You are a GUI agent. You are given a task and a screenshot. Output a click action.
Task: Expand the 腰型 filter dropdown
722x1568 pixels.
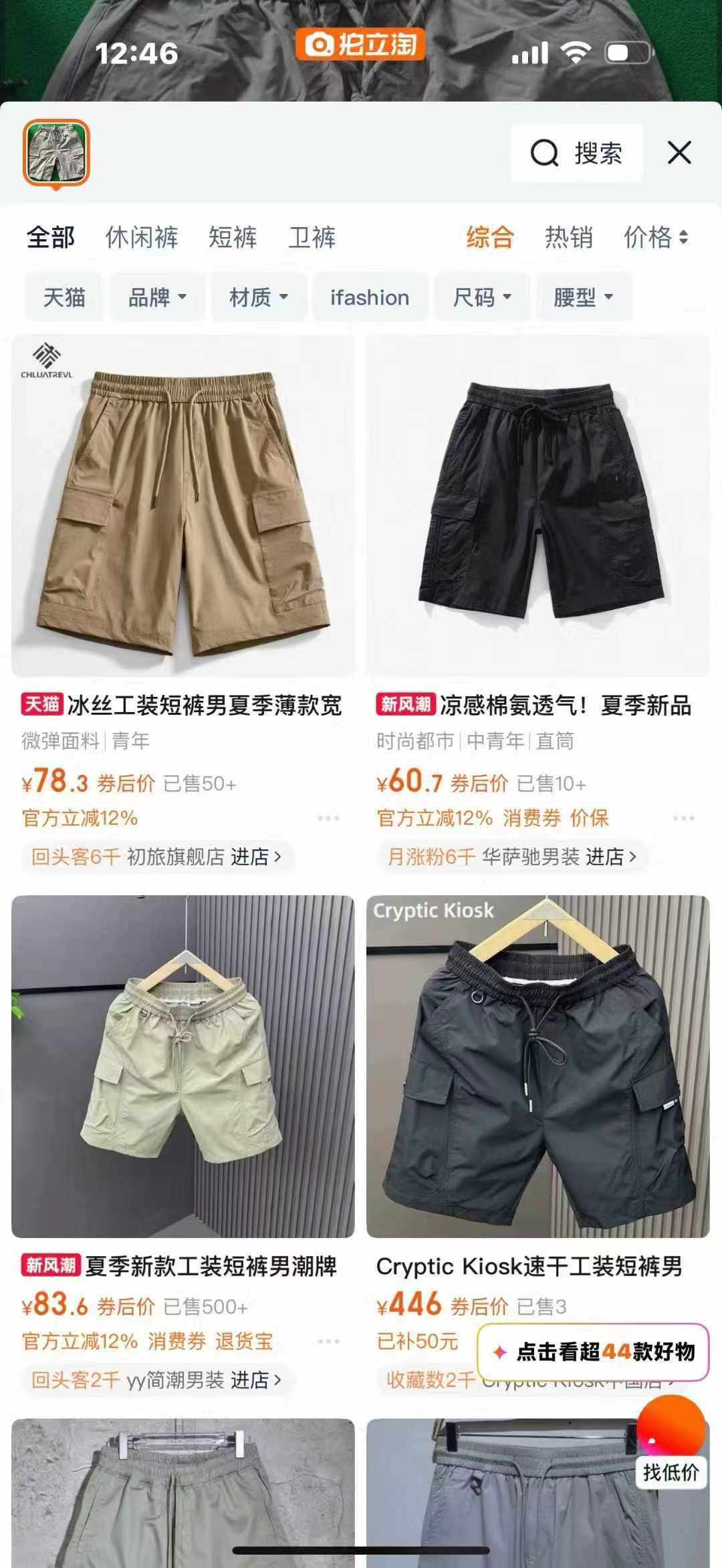point(584,297)
